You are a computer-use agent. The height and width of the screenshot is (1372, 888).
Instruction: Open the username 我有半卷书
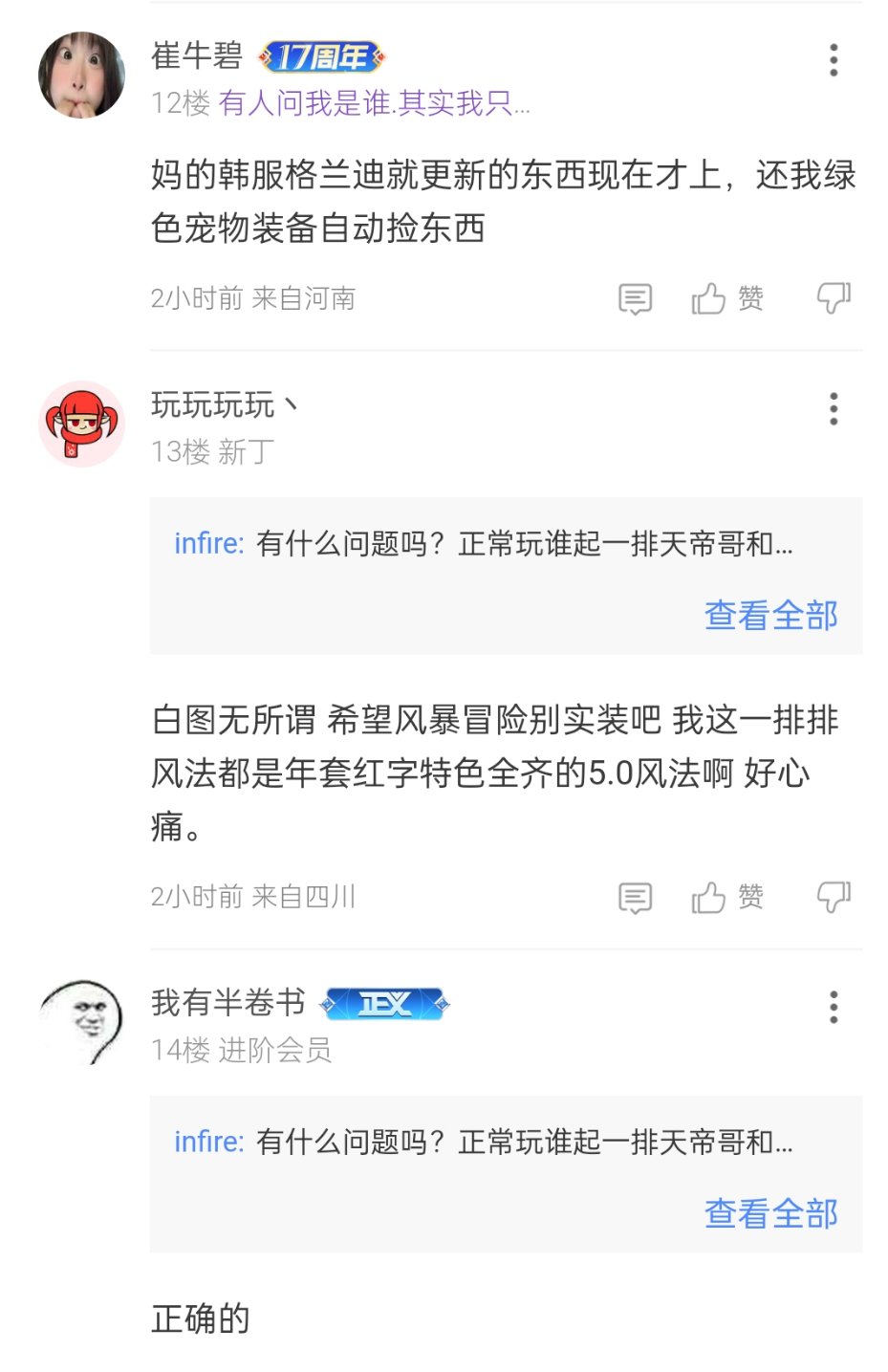pos(228,1003)
